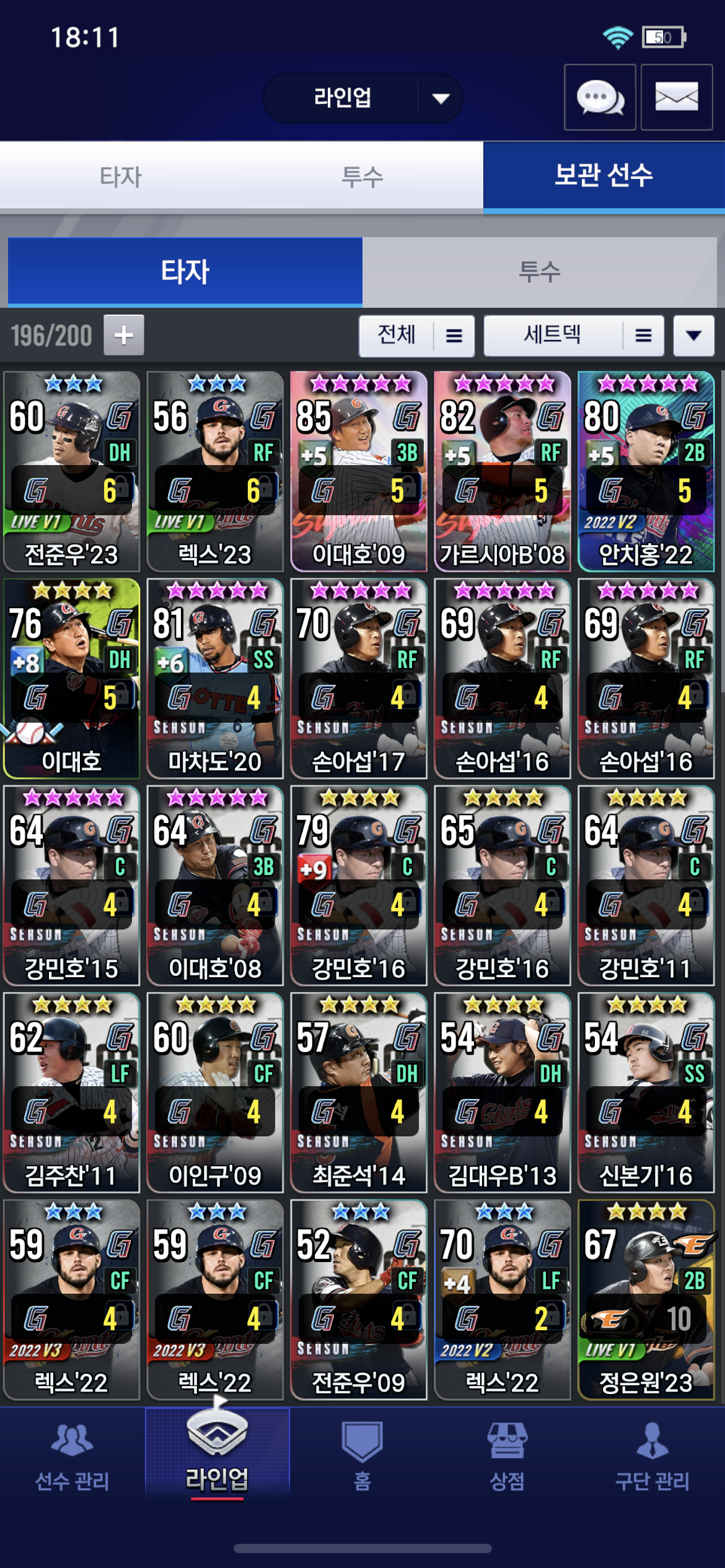Open the 구단 관리 tab
725x1568 pixels.
(x=652, y=1455)
